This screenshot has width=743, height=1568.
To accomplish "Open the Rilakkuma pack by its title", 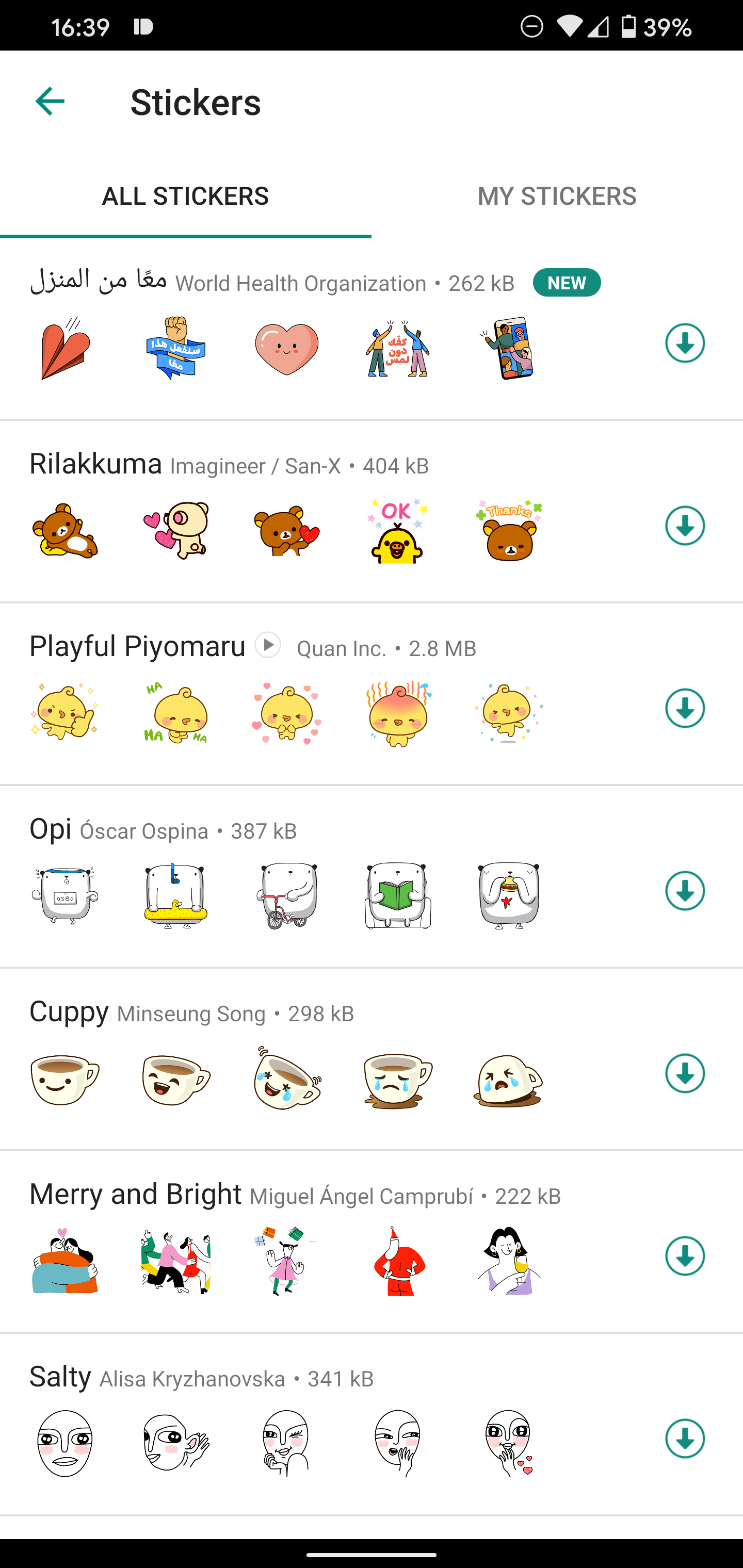I will pyautogui.click(x=95, y=464).
